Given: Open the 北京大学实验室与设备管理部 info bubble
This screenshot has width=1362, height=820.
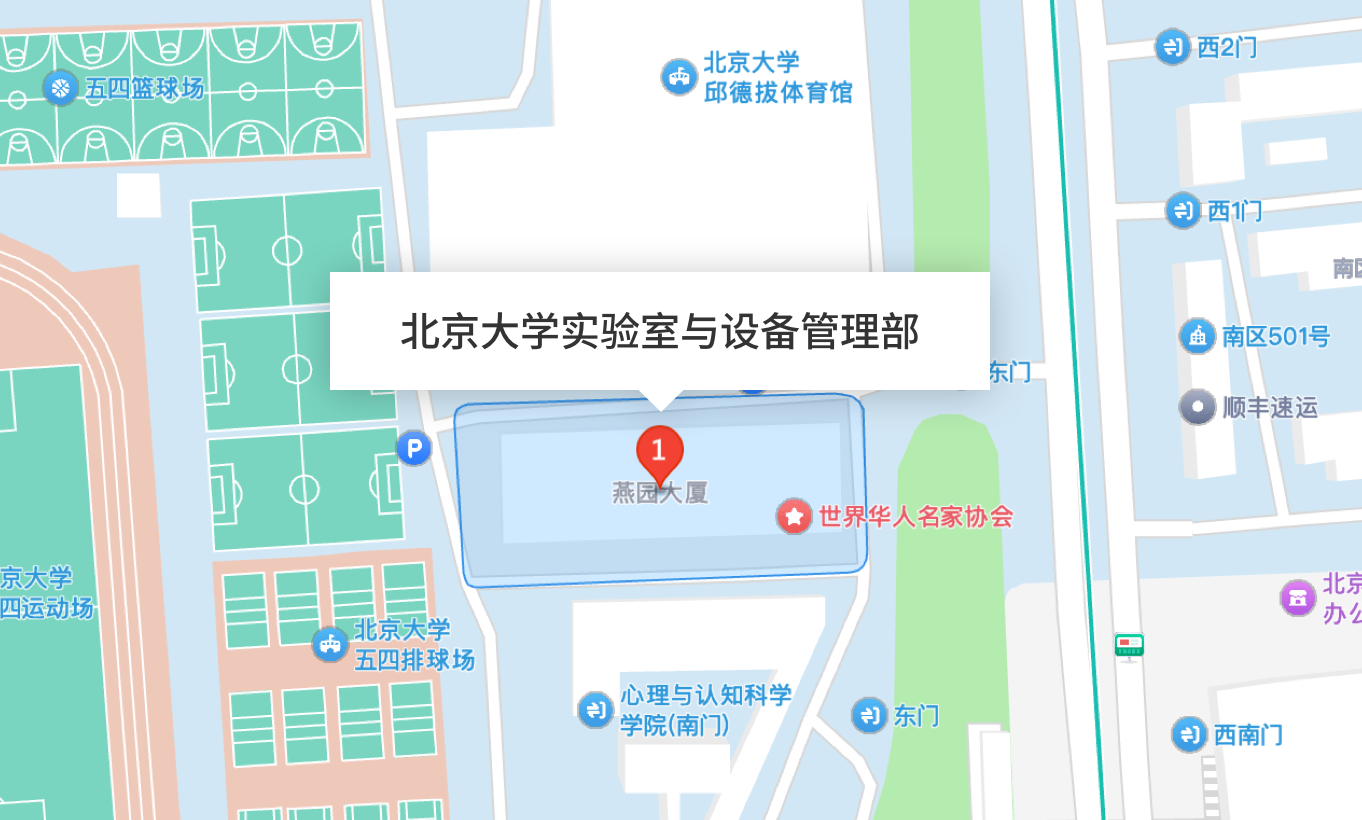Looking at the screenshot, I should point(659,331).
